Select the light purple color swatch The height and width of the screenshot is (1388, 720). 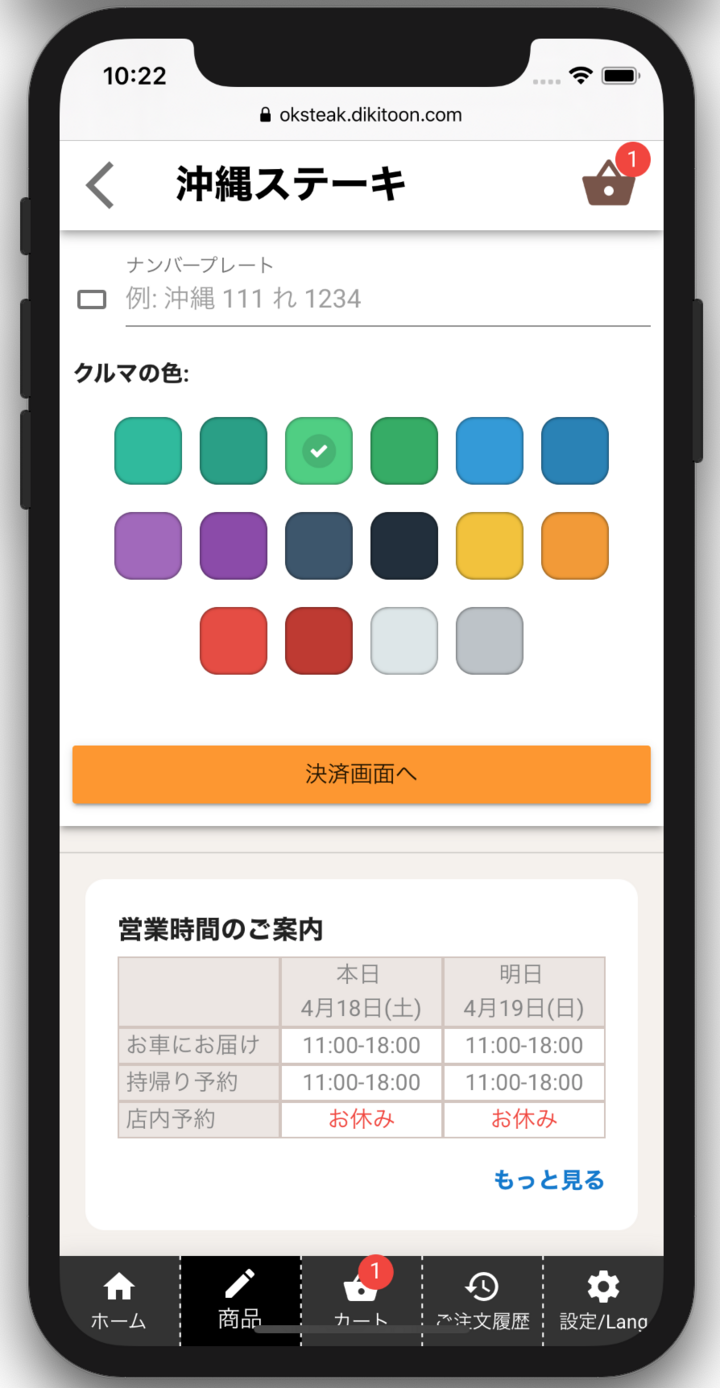149,546
